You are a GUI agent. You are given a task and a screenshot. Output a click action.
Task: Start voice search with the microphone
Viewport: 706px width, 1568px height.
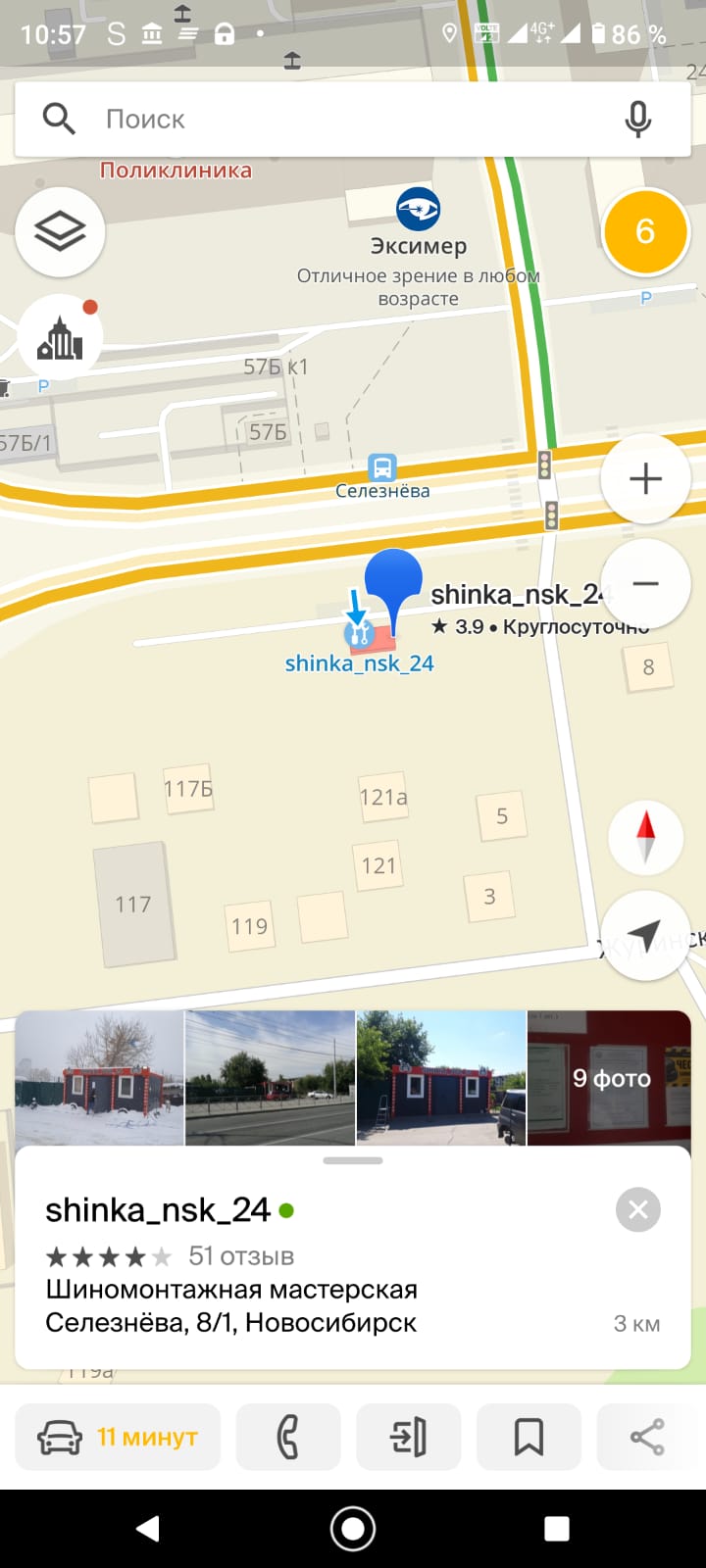pos(638,119)
